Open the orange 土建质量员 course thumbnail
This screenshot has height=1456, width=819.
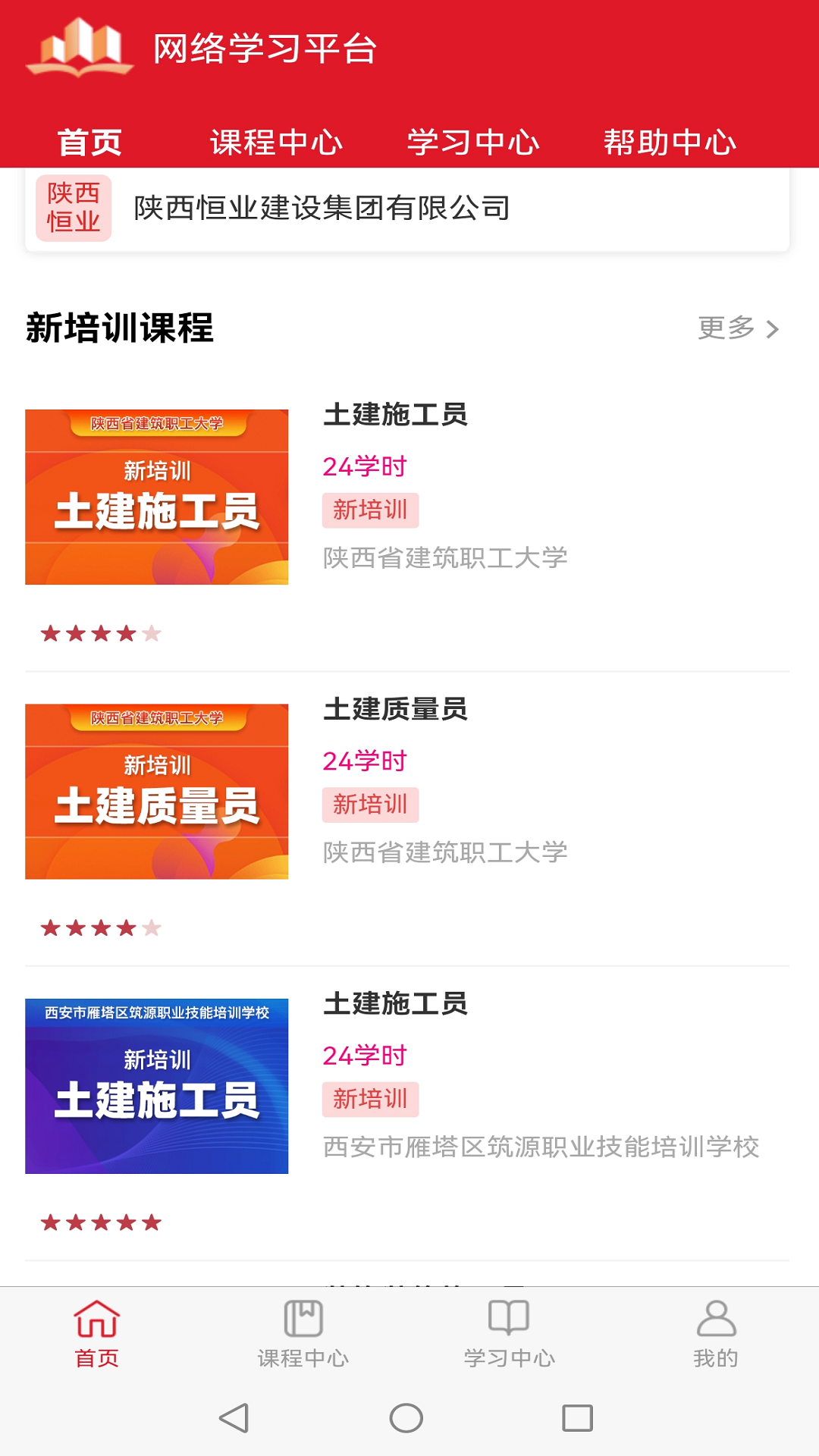(x=157, y=787)
